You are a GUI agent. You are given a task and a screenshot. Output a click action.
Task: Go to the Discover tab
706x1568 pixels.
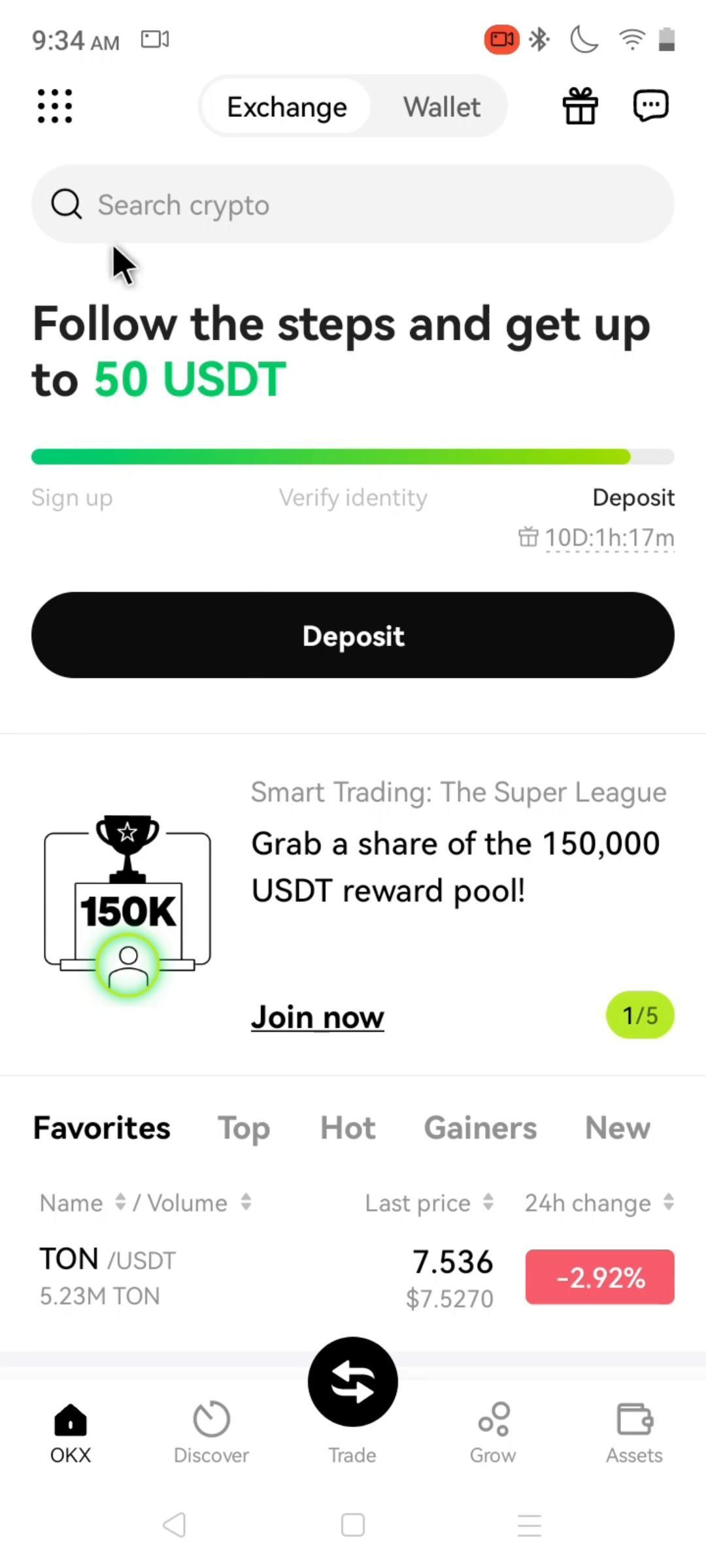[x=211, y=1432]
